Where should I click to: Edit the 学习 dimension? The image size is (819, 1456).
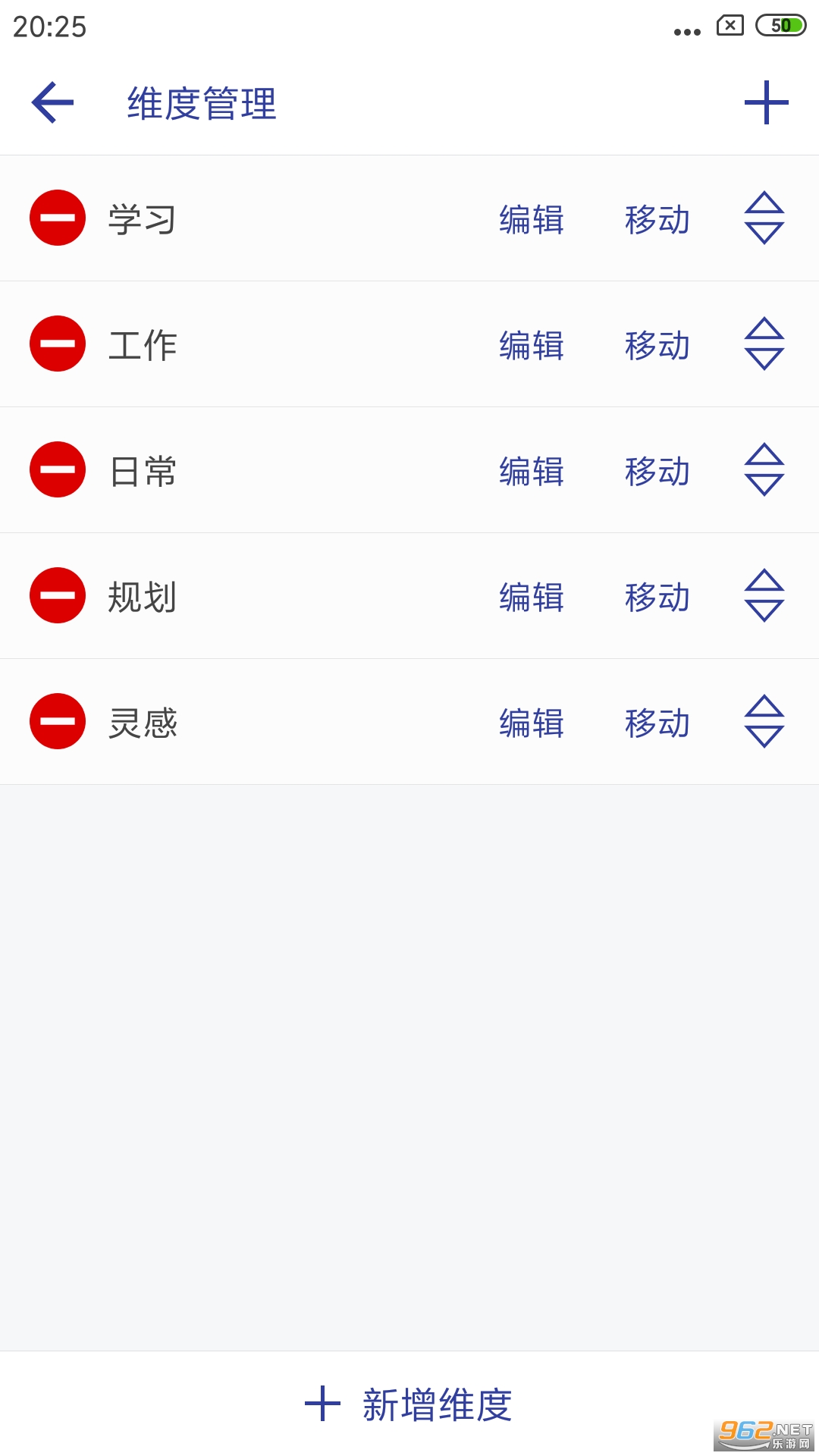[532, 219]
